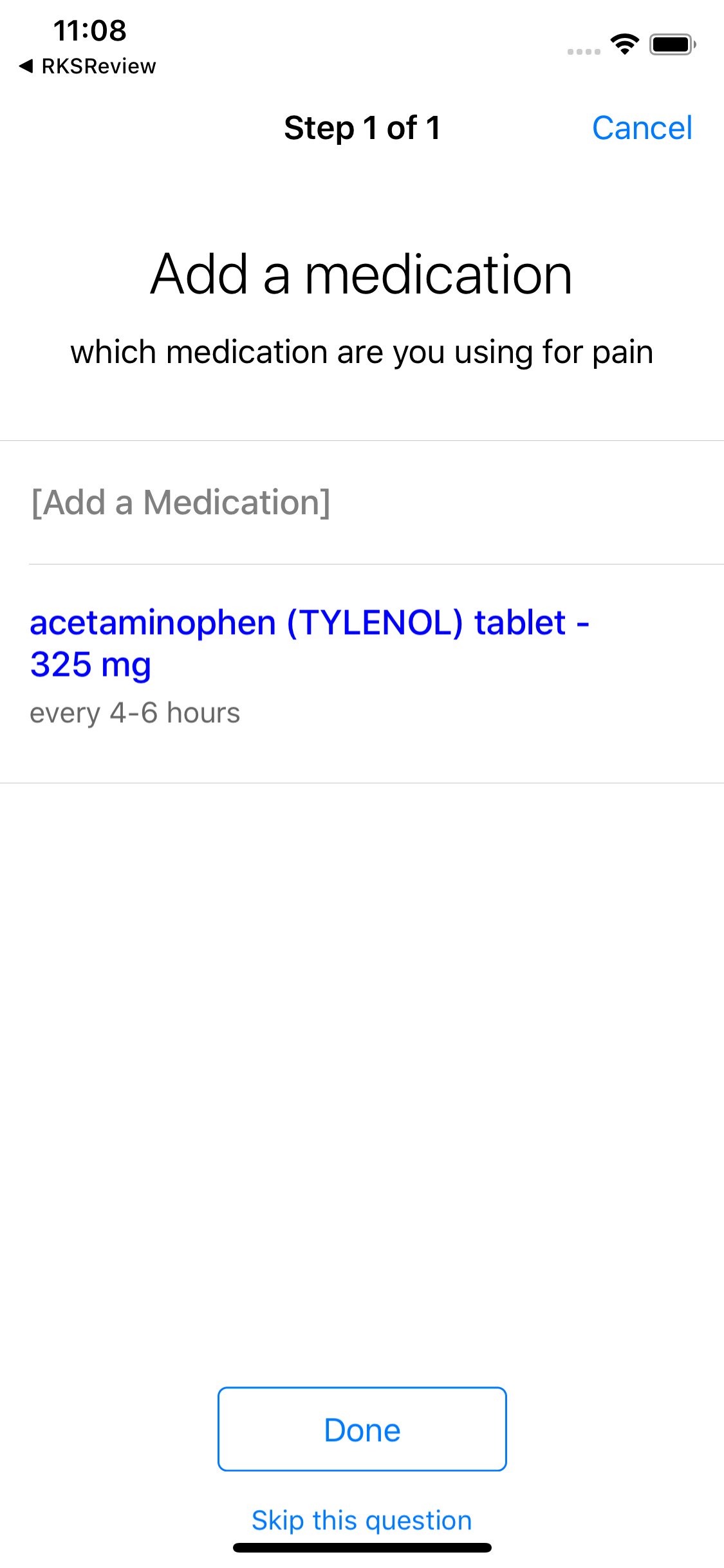The height and width of the screenshot is (1568, 724).
Task: Tap the battery indicator icon
Action: click(x=671, y=44)
